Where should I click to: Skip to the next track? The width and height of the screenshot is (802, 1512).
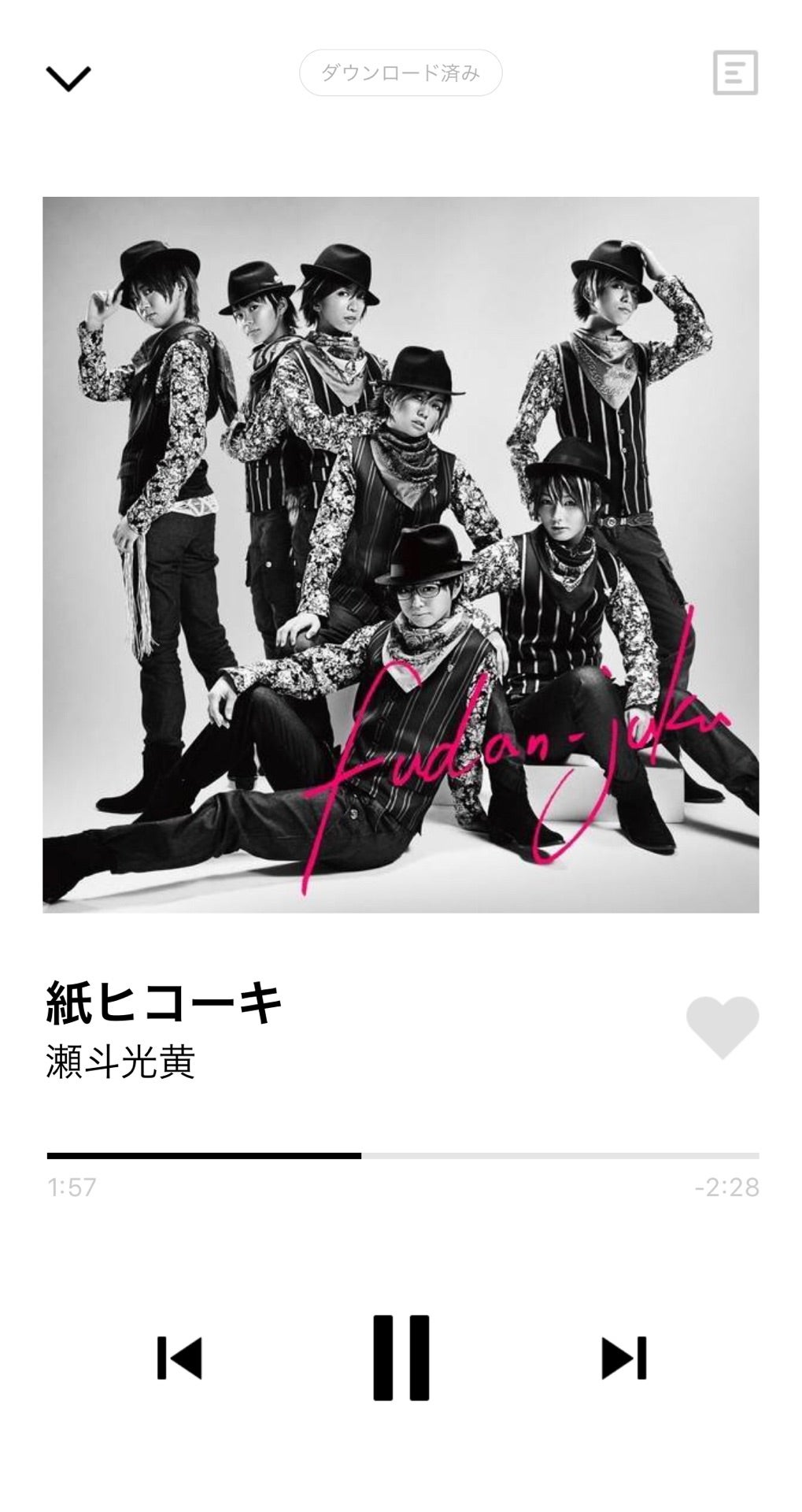tap(624, 1358)
